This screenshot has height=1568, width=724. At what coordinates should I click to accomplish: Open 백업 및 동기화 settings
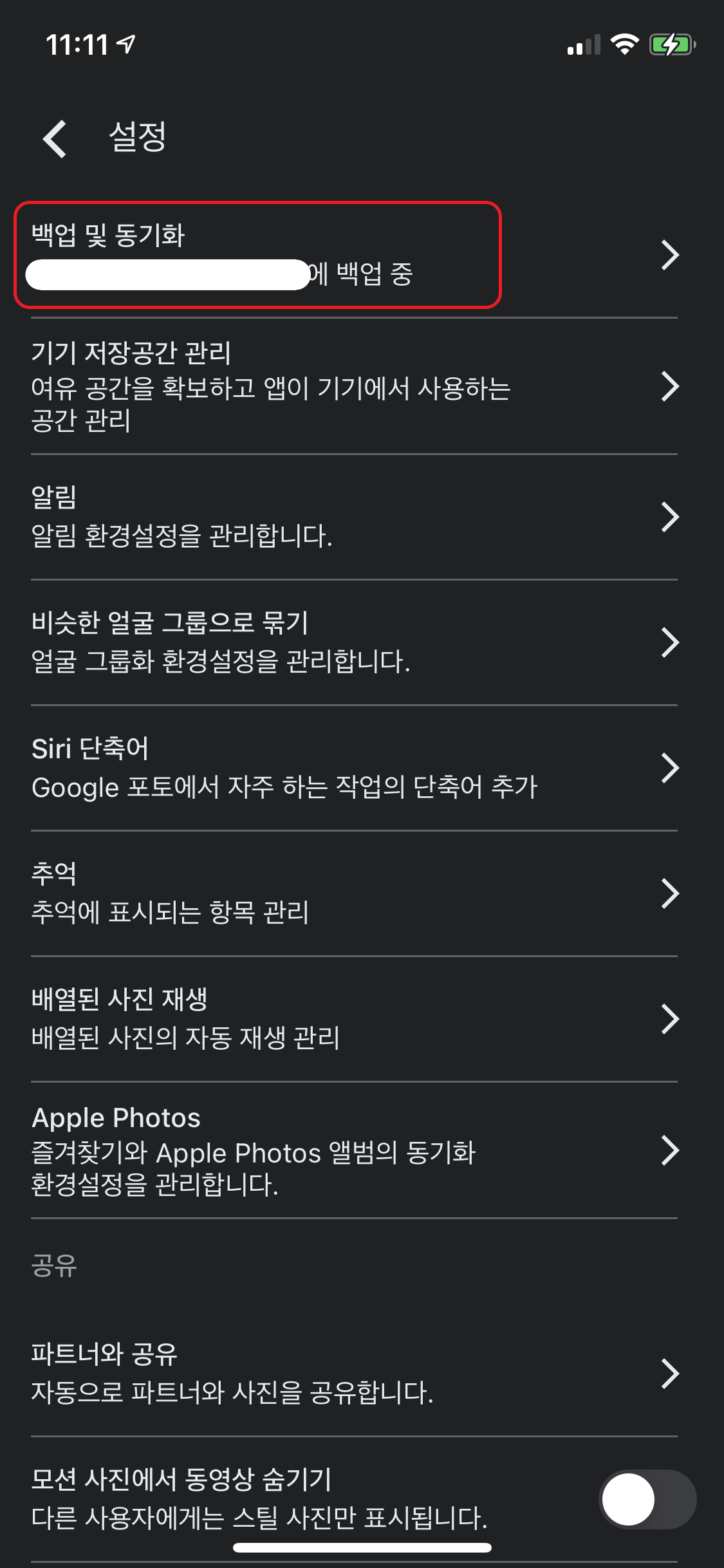click(257, 254)
